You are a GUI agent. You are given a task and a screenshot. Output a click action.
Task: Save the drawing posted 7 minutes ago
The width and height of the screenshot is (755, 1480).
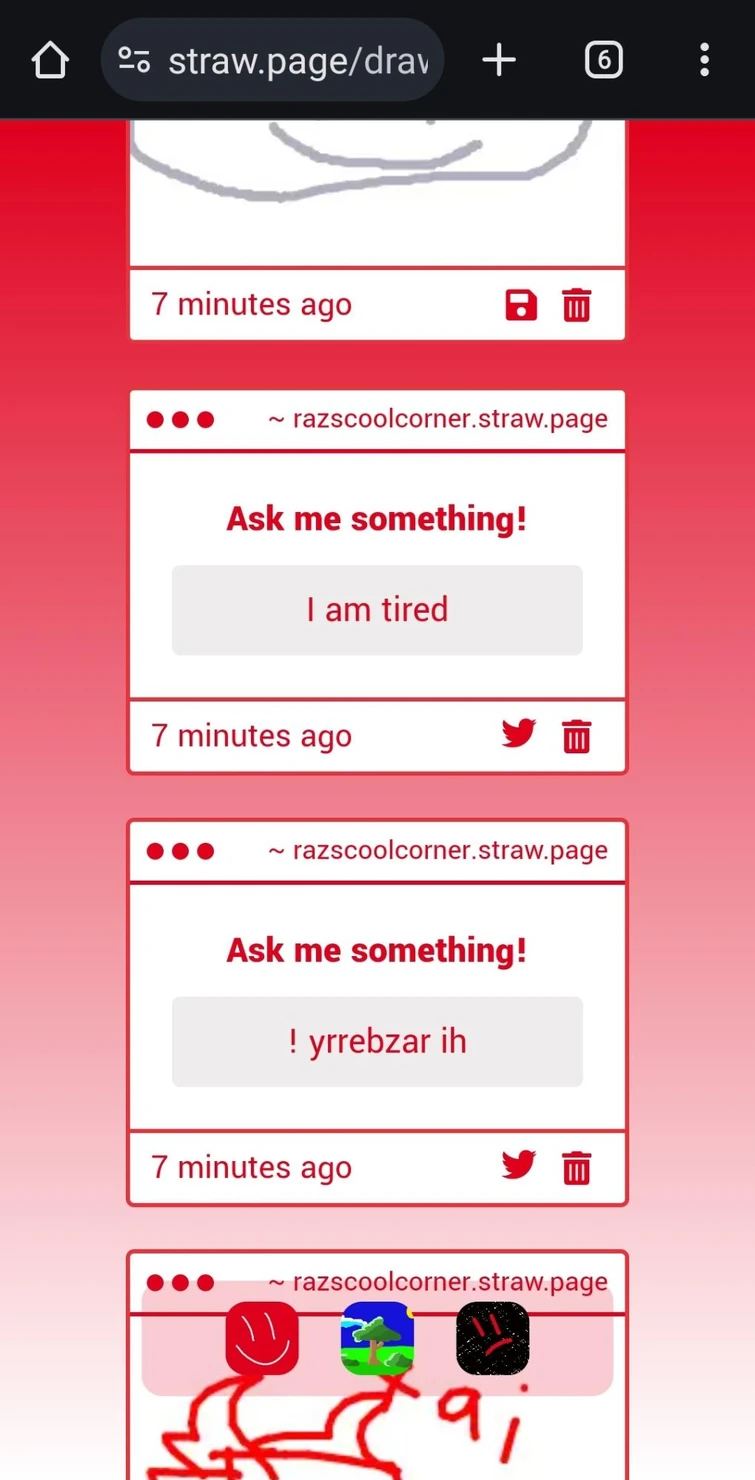(x=521, y=305)
